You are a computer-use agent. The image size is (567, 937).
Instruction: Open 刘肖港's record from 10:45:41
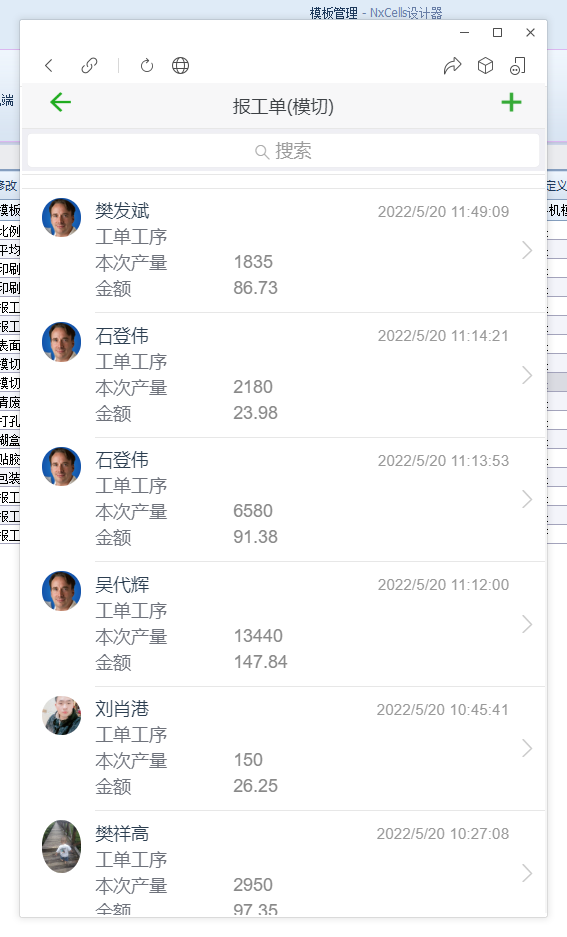(283, 749)
